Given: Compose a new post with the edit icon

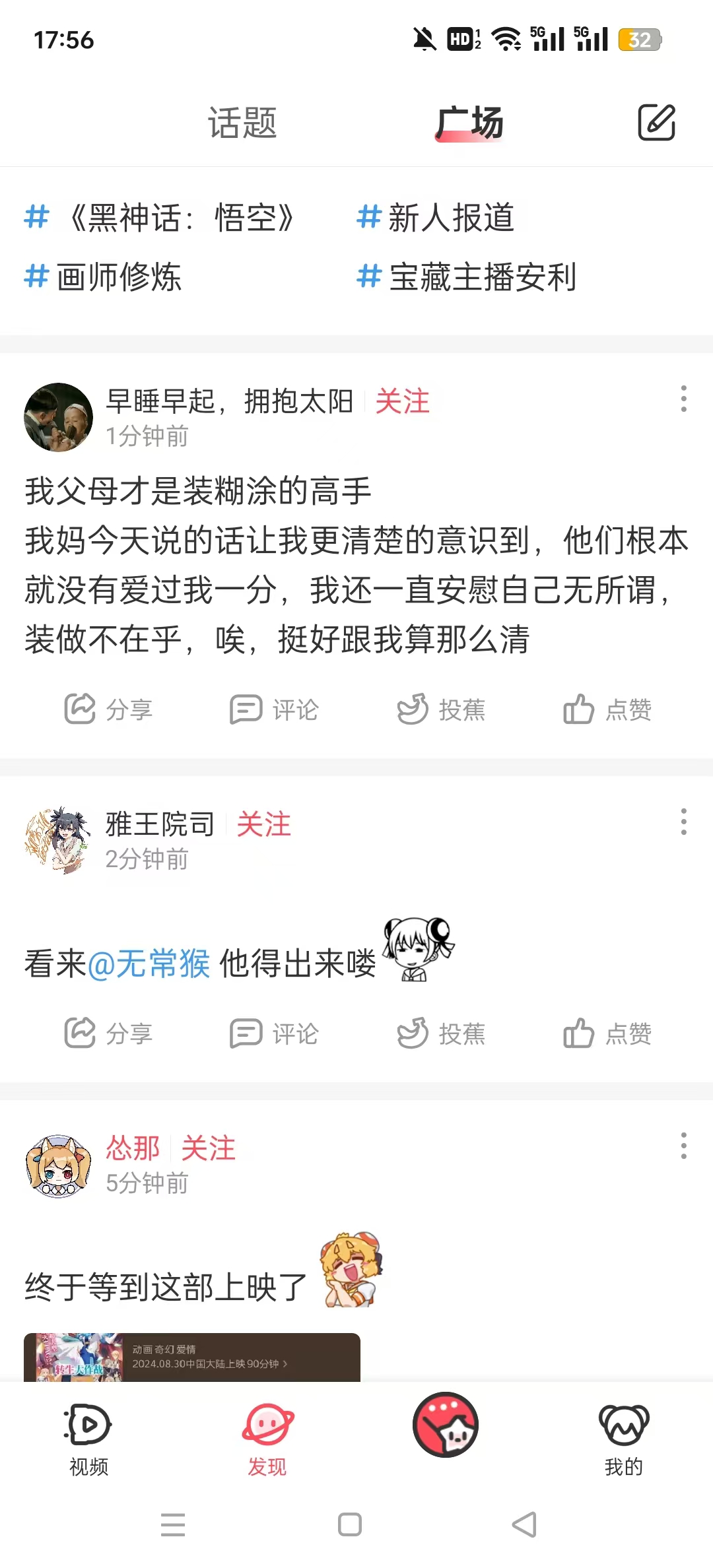Looking at the screenshot, I should coord(656,122).
